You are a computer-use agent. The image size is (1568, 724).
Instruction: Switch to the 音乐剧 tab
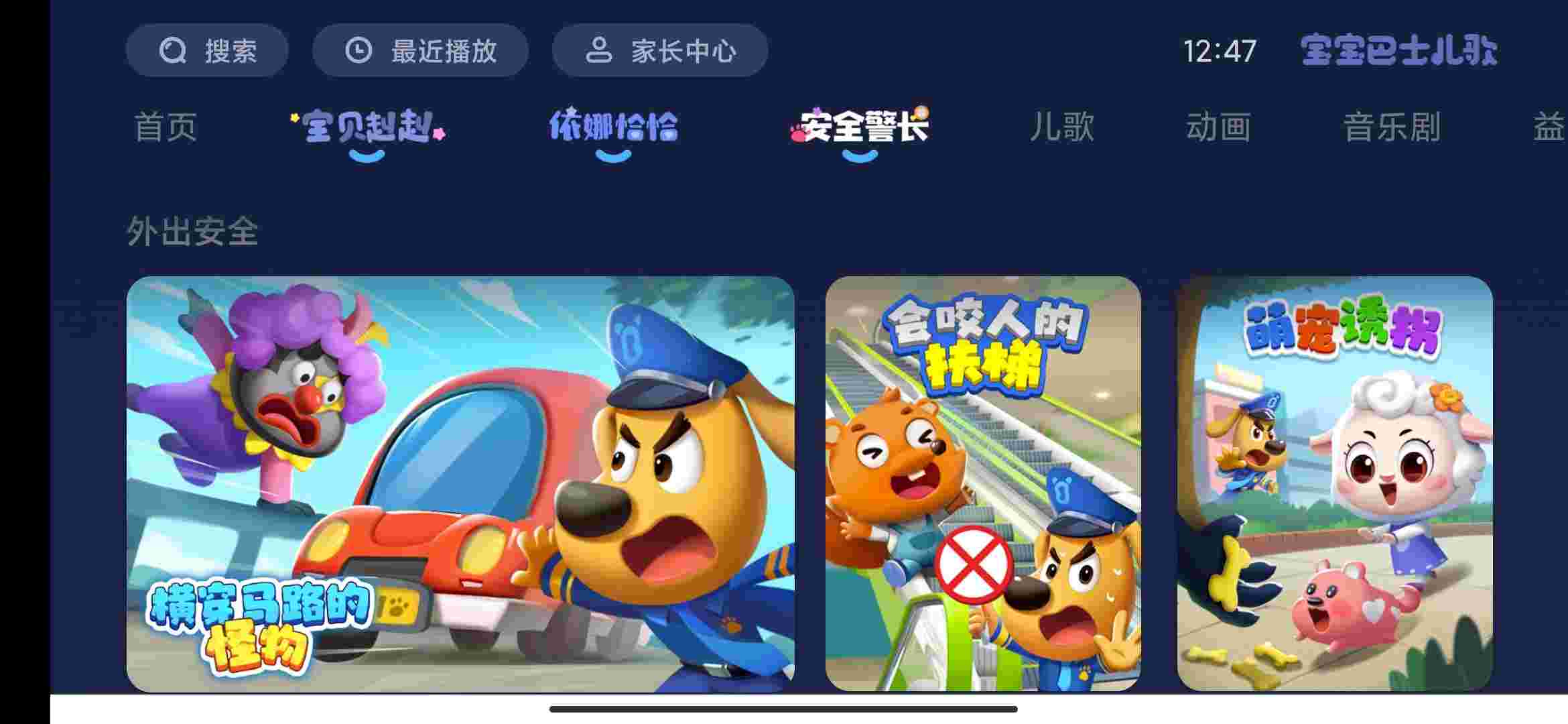1392,127
